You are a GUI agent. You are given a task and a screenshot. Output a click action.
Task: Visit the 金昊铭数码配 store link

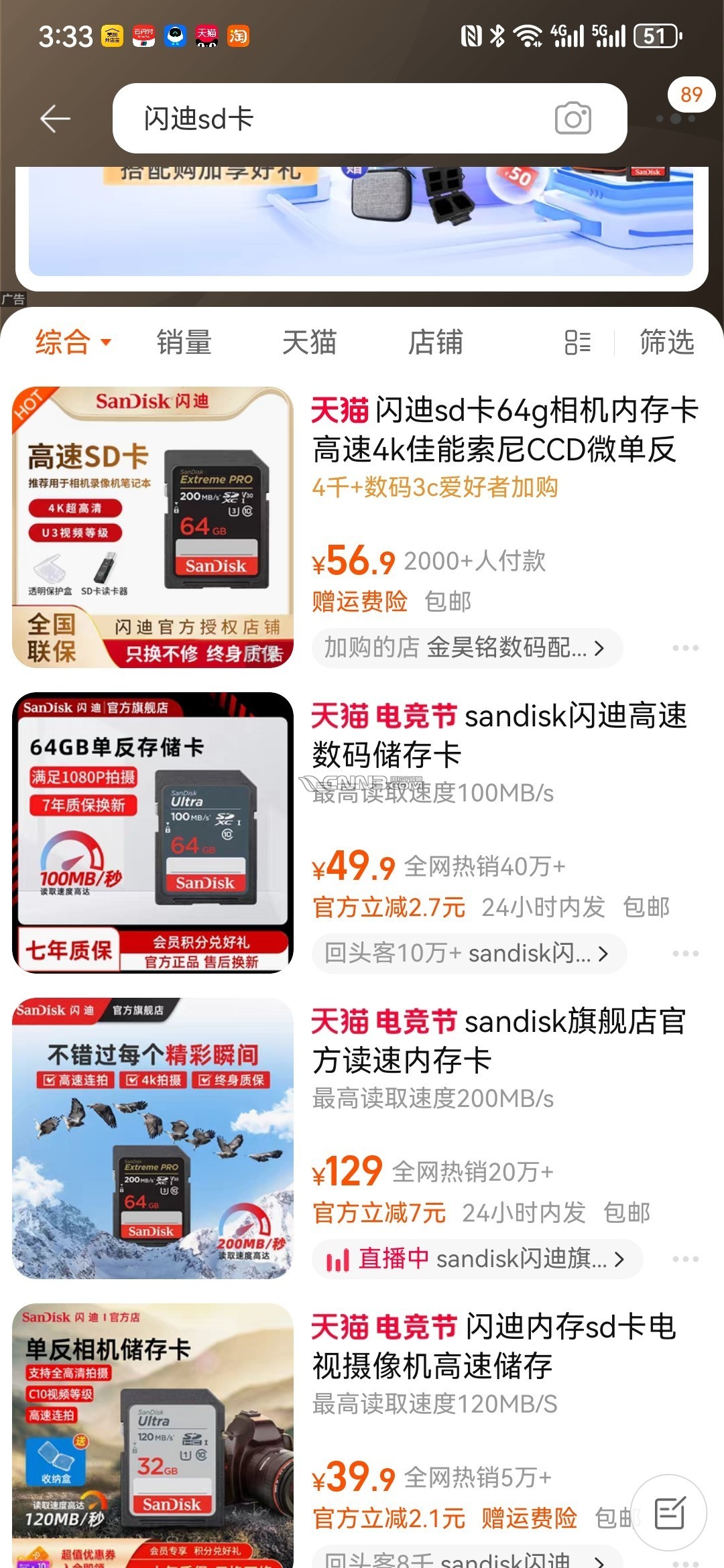(x=467, y=648)
